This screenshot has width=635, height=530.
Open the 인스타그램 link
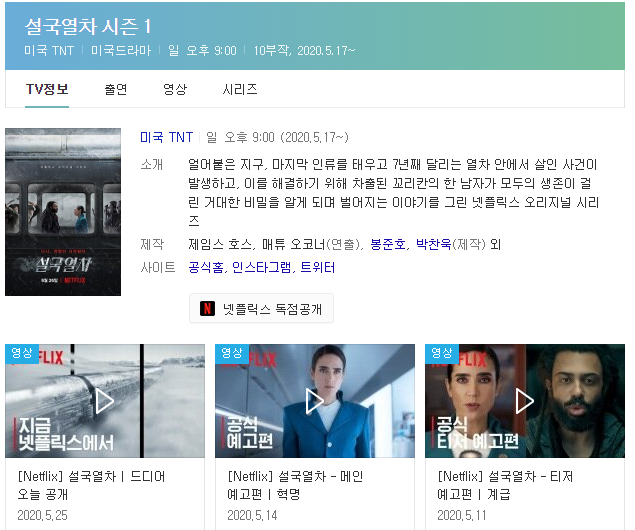[261, 267]
